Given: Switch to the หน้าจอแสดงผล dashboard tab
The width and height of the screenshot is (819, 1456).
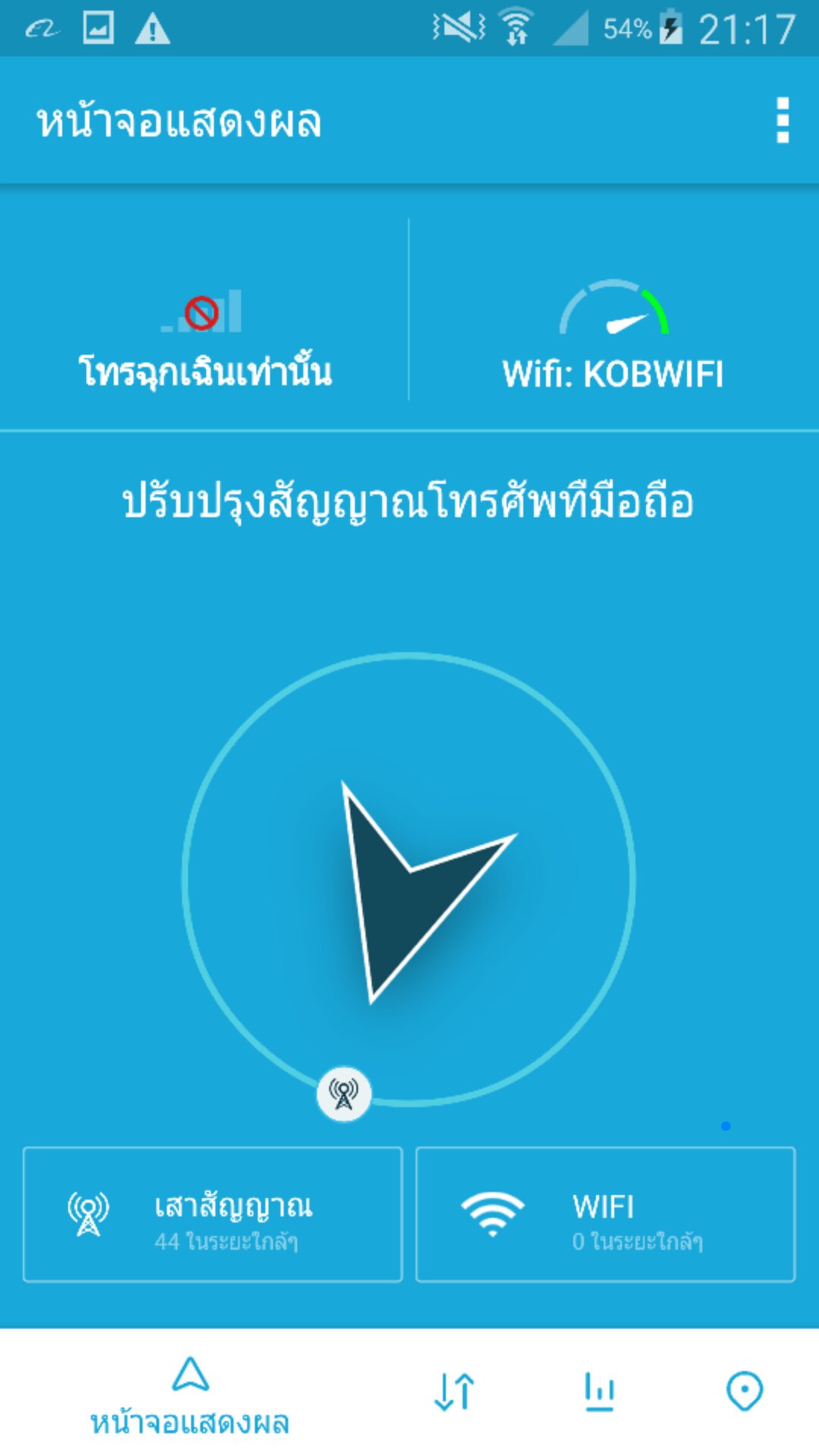Looking at the screenshot, I should (x=190, y=1395).
